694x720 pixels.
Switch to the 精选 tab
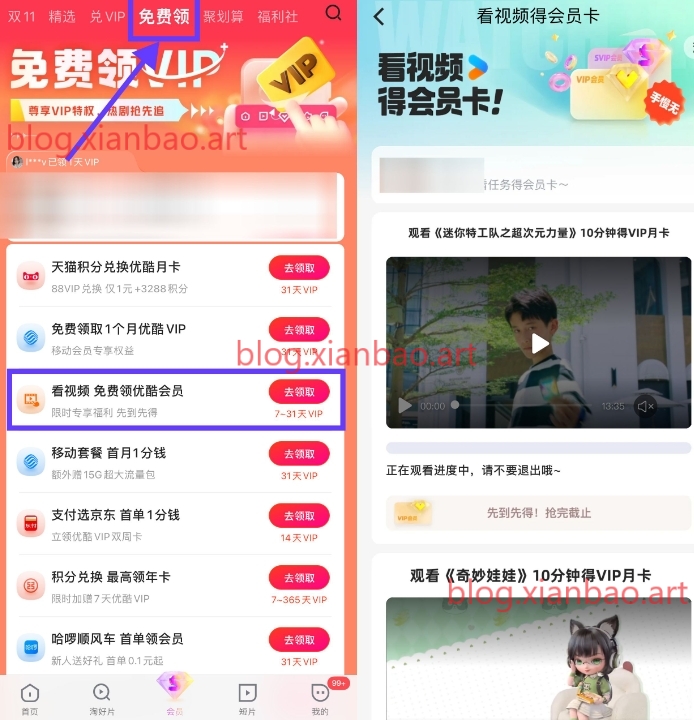[62, 16]
